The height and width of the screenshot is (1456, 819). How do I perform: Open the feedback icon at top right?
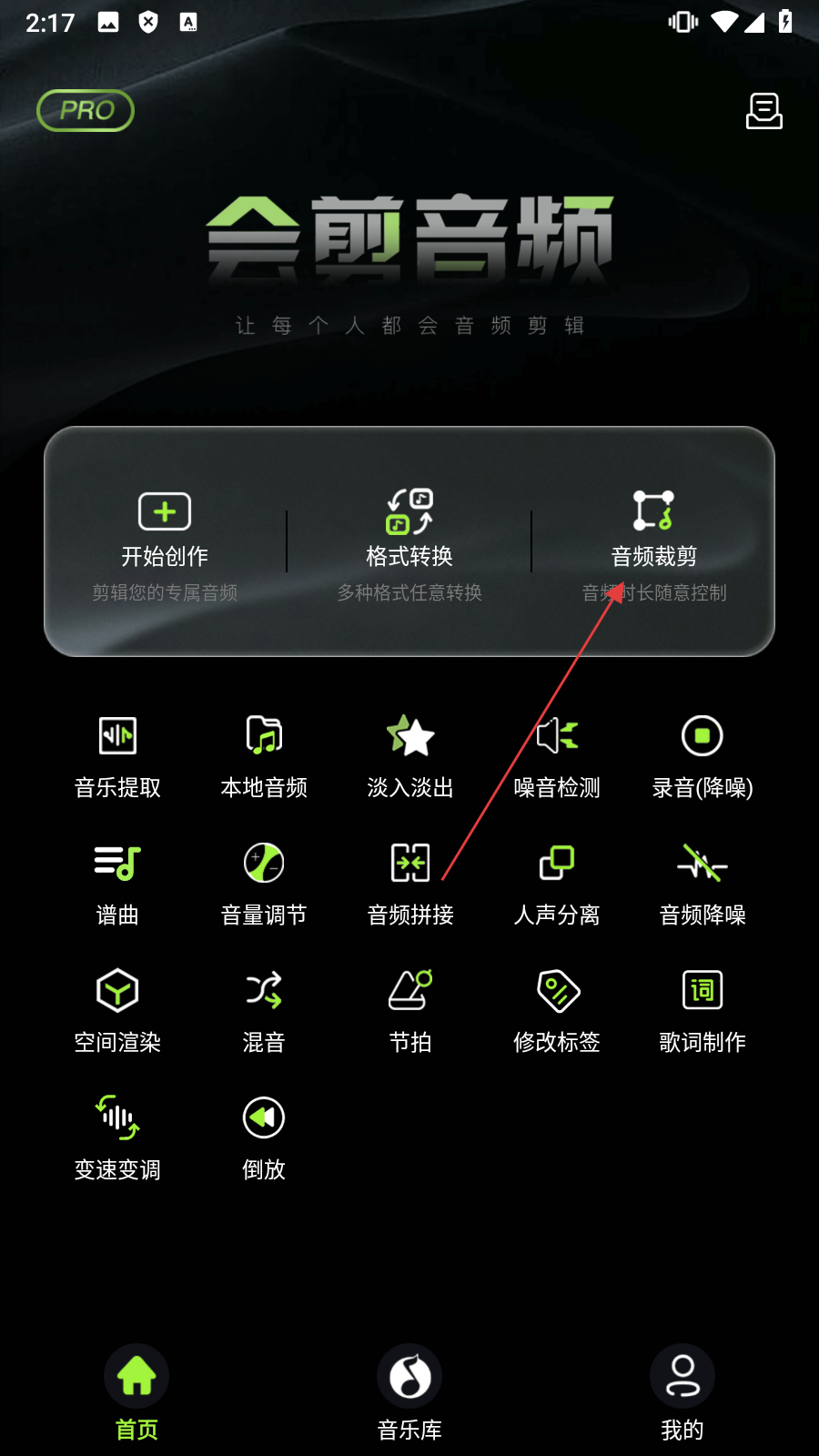763,111
